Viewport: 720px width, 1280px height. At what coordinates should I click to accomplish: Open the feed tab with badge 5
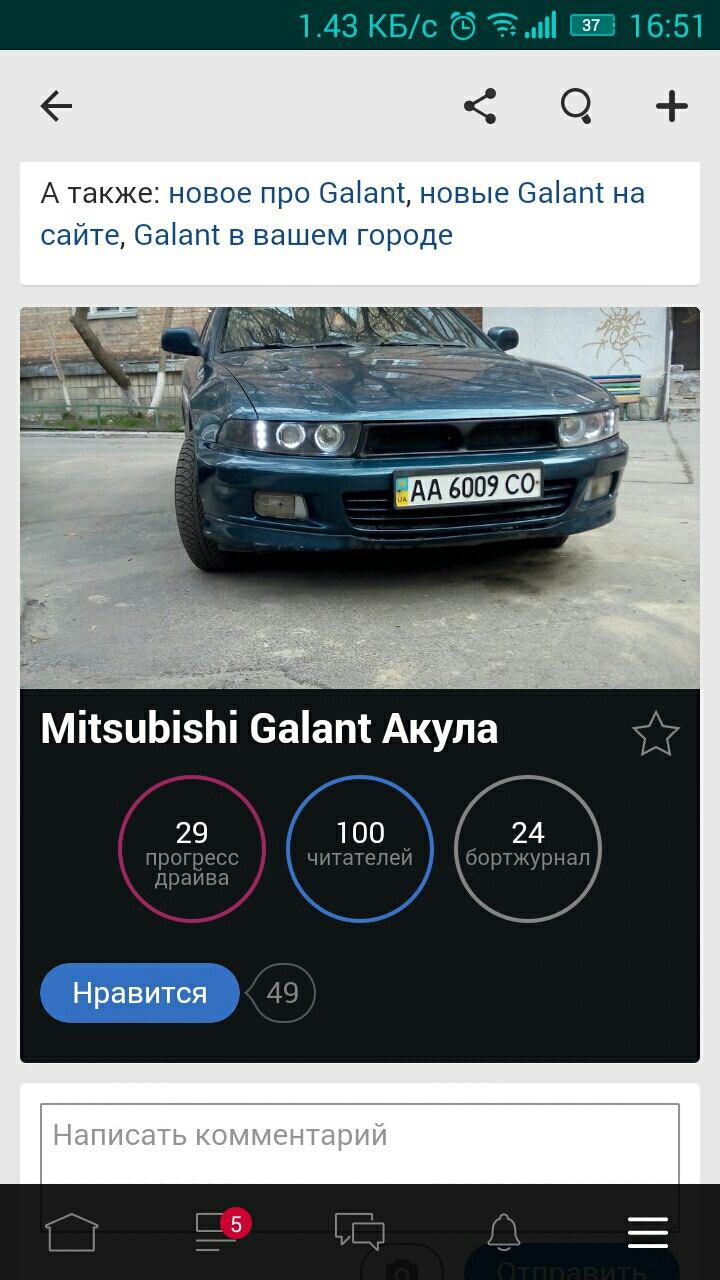pyautogui.click(x=216, y=1232)
